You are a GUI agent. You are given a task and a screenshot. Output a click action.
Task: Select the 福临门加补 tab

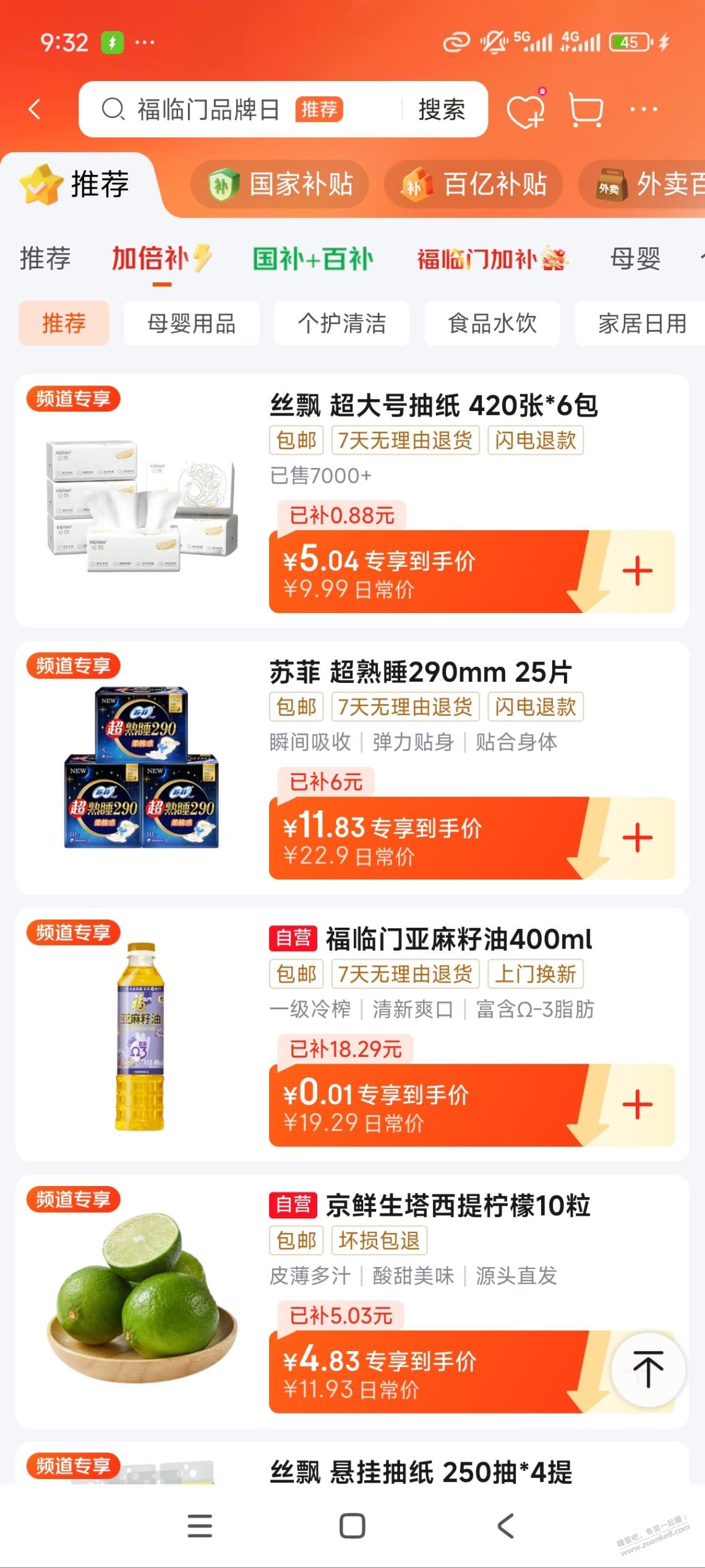[492, 259]
